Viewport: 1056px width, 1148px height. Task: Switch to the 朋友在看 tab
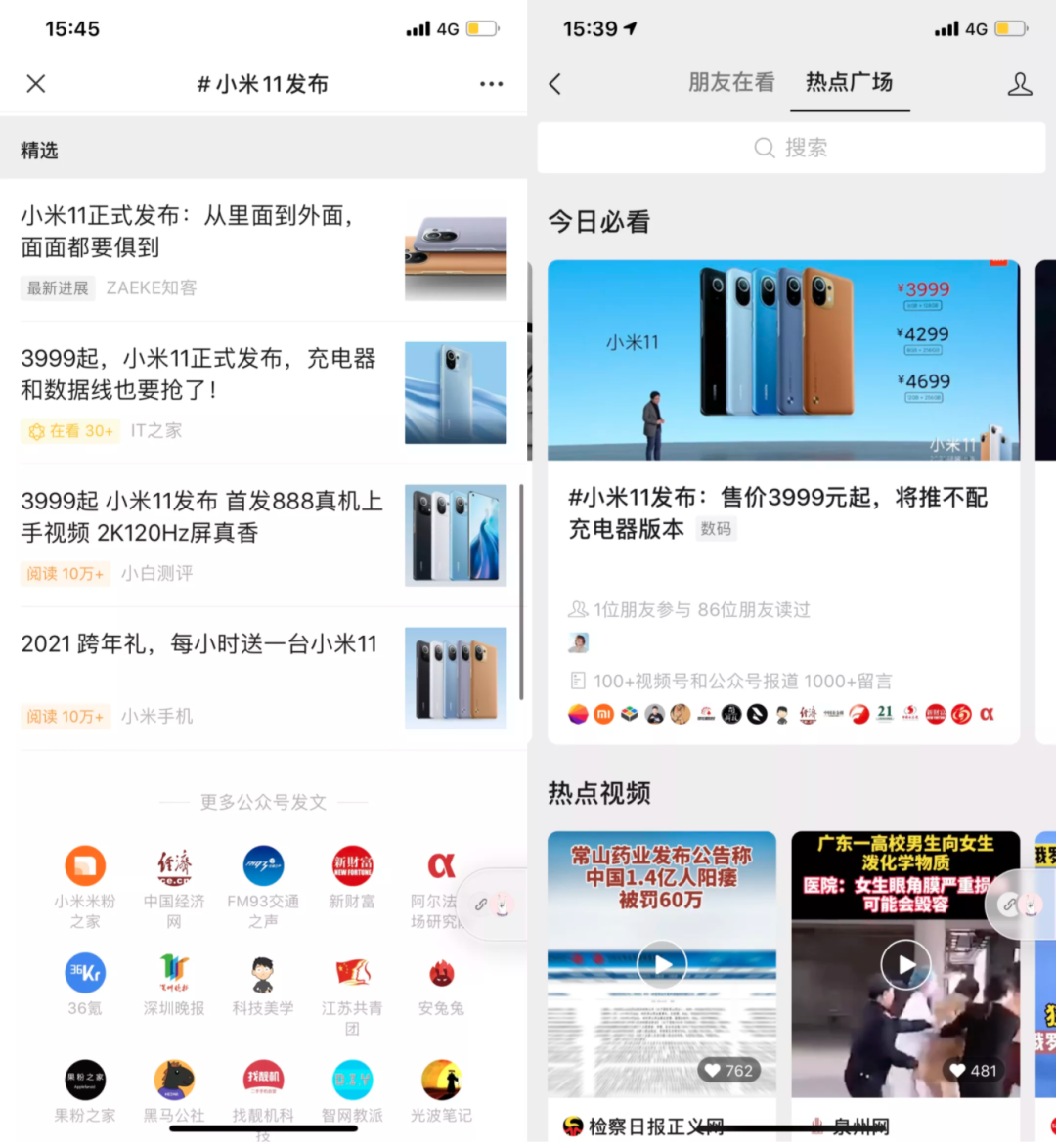point(731,83)
